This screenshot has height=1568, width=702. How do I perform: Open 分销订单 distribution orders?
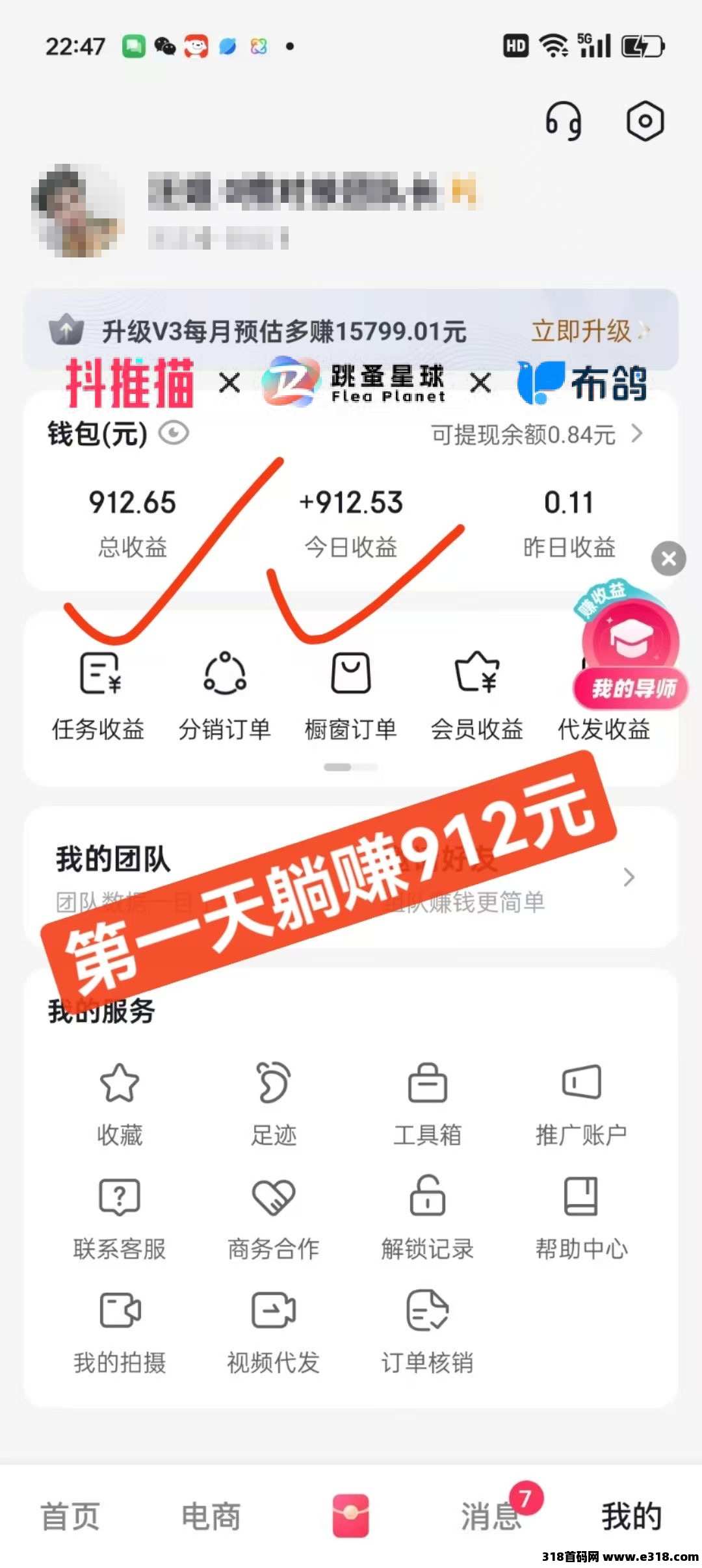pyautogui.click(x=225, y=696)
